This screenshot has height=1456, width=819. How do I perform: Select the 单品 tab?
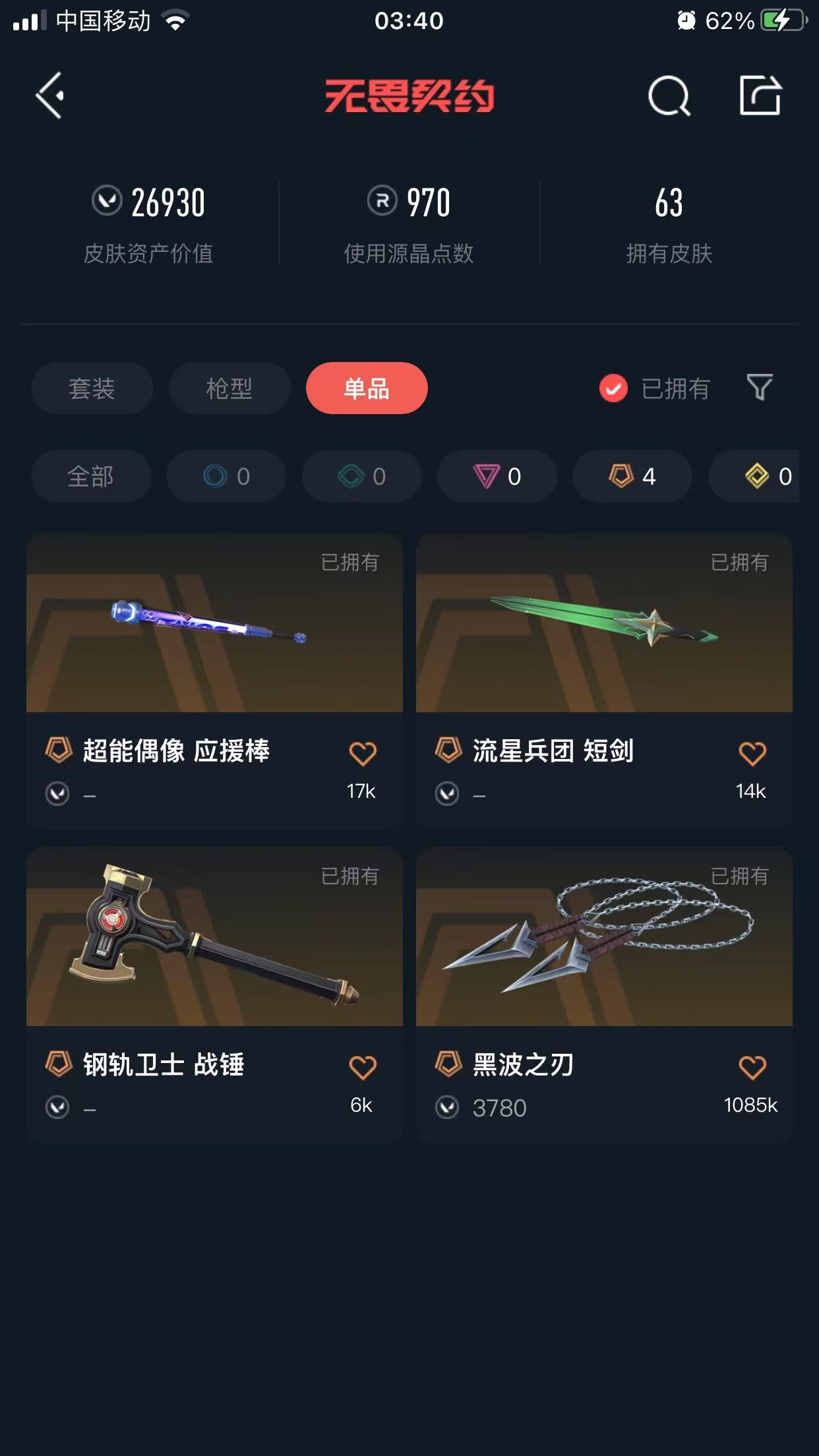[x=367, y=388]
